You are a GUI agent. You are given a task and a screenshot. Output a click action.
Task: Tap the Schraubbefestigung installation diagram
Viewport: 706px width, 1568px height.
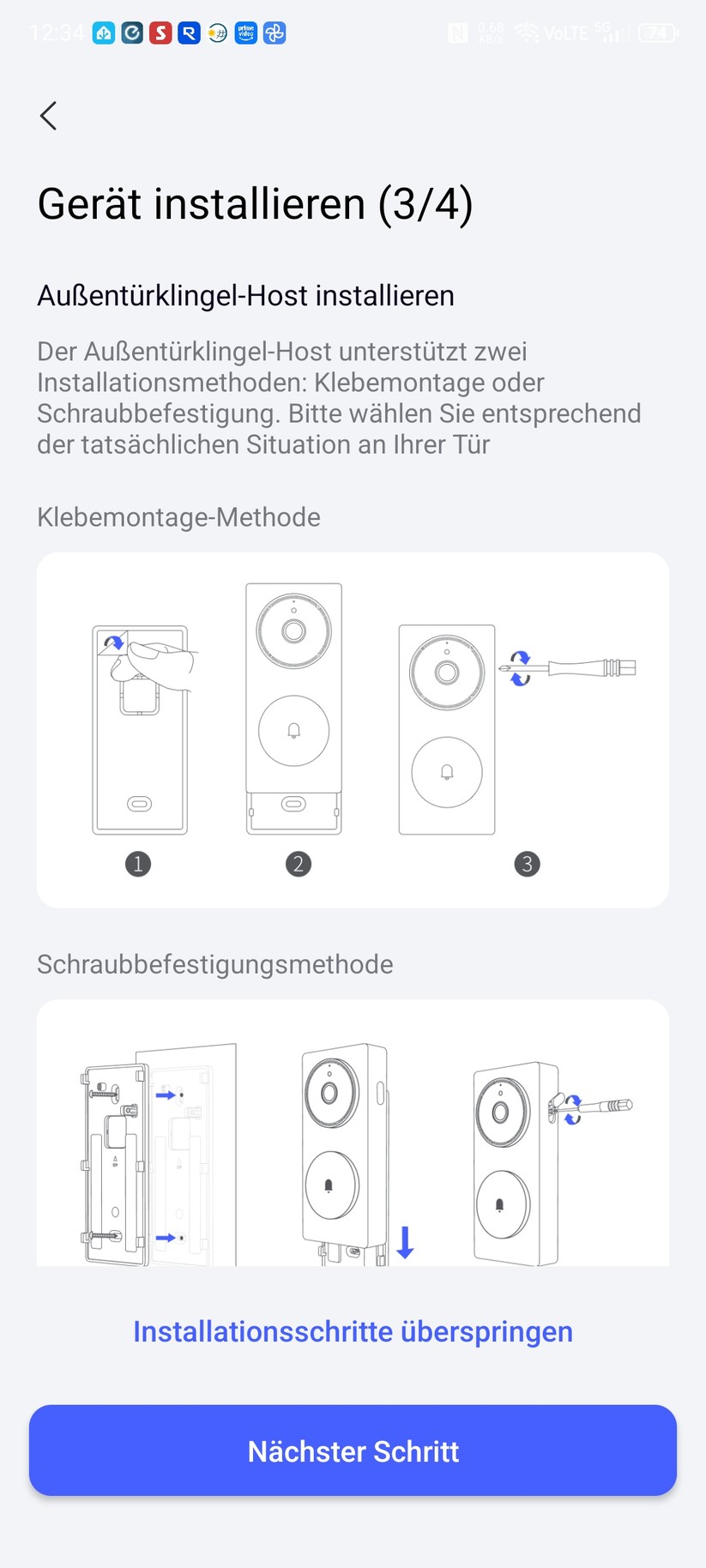[353, 1132]
